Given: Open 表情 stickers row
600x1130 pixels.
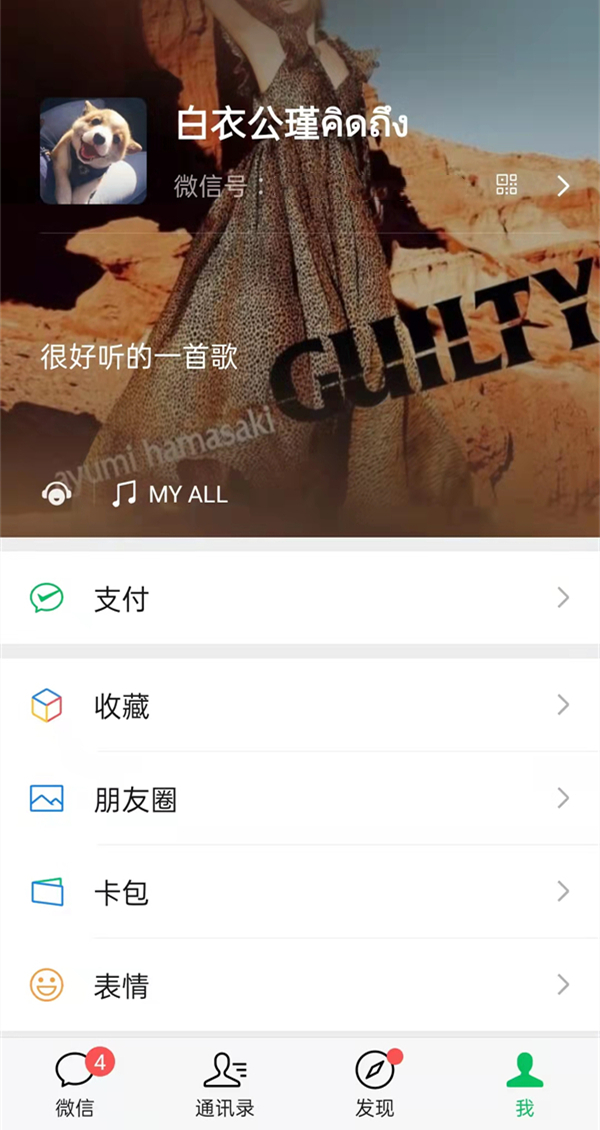Looking at the screenshot, I should (300, 986).
